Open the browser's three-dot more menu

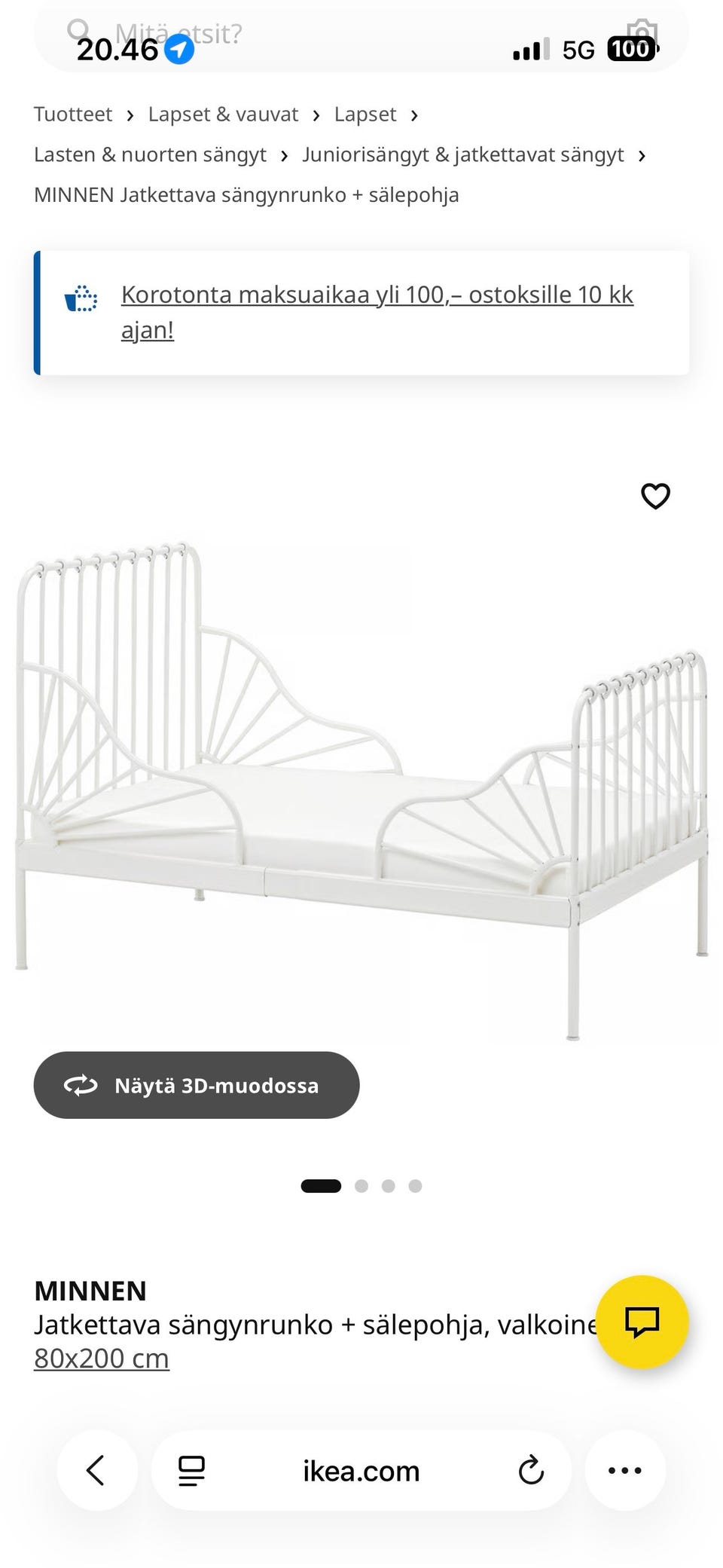(625, 1470)
